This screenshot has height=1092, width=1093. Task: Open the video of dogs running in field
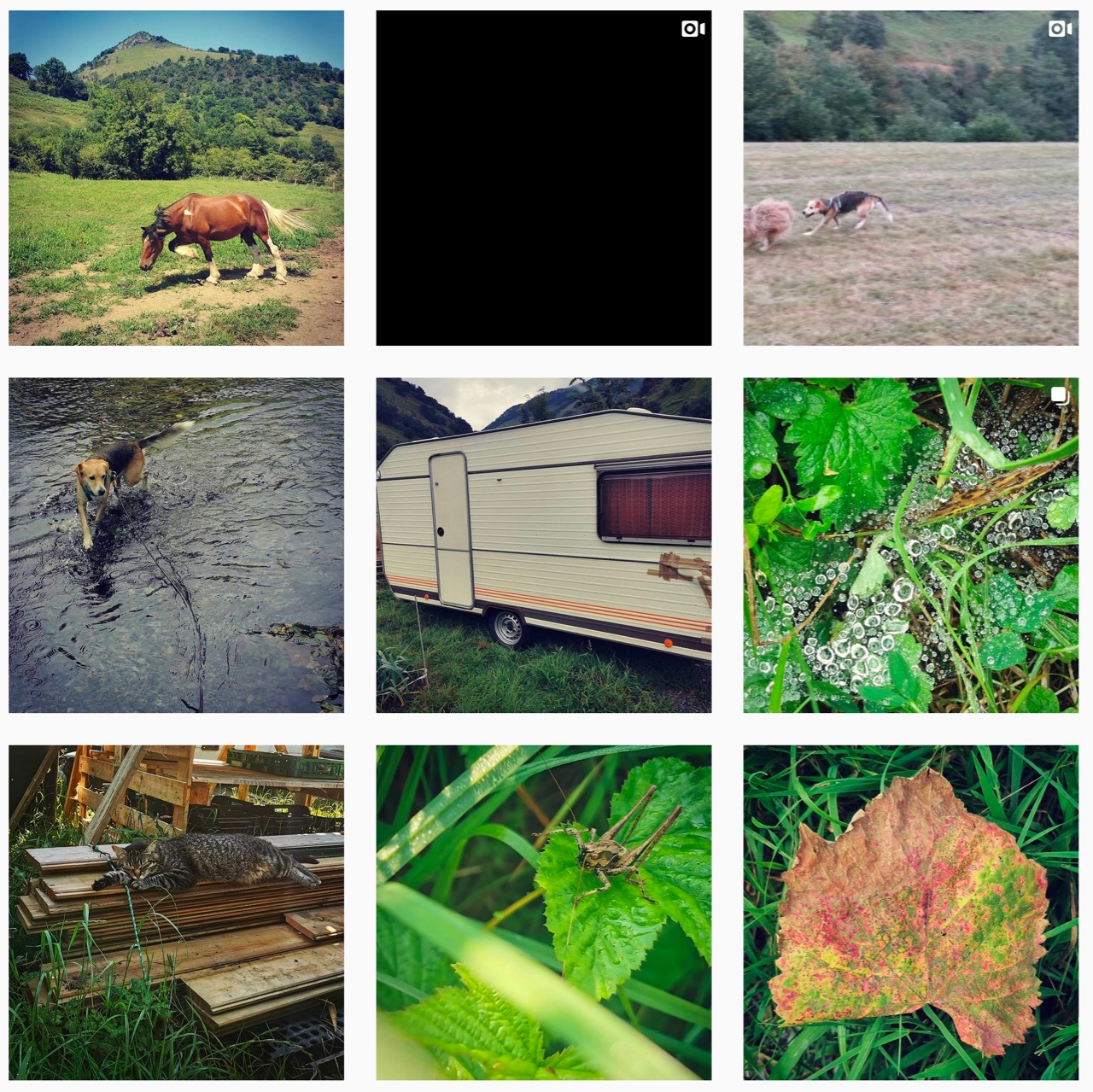pos(910,178)
